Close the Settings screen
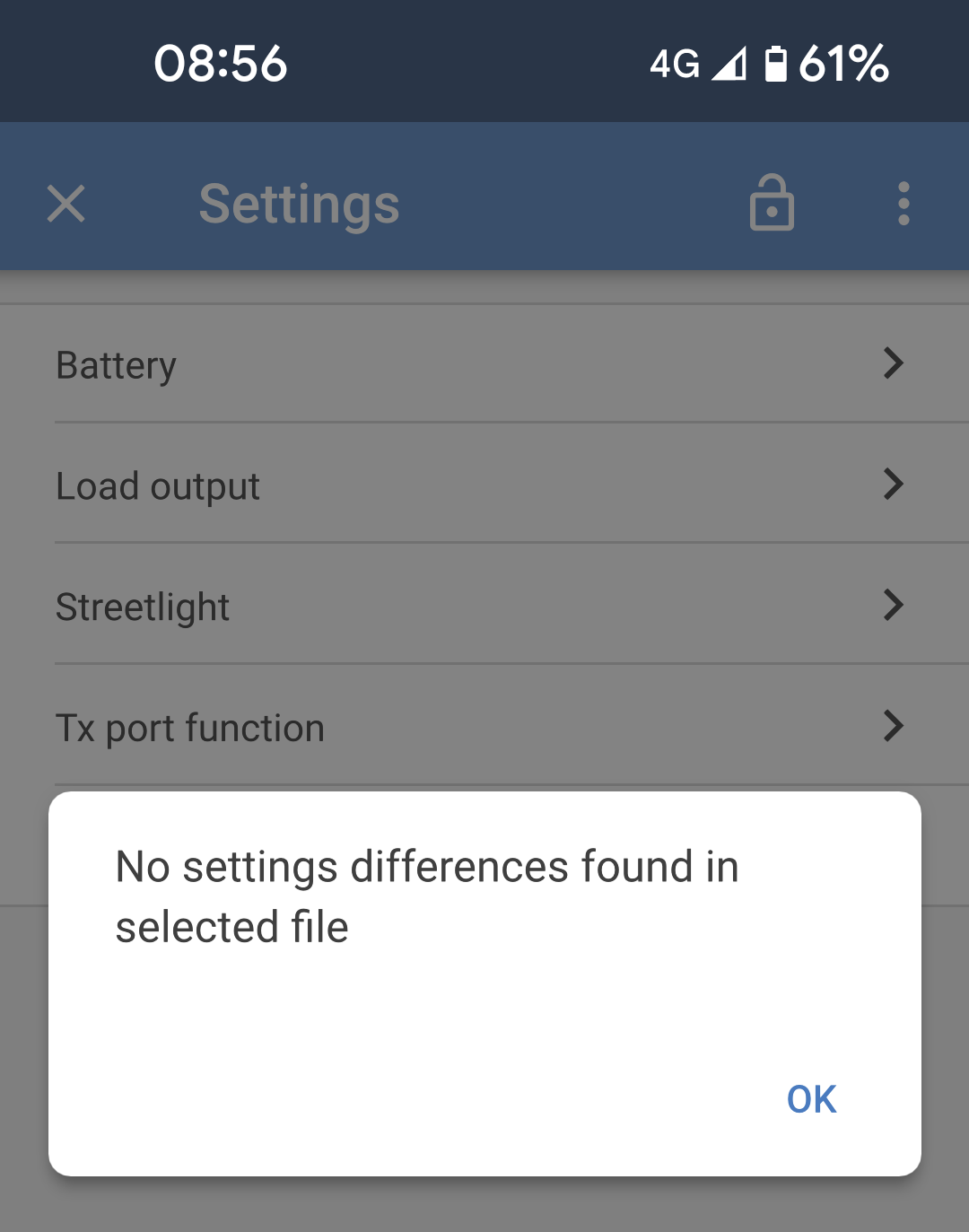Viewport: 969px width, 1232px height. (66, 204)
